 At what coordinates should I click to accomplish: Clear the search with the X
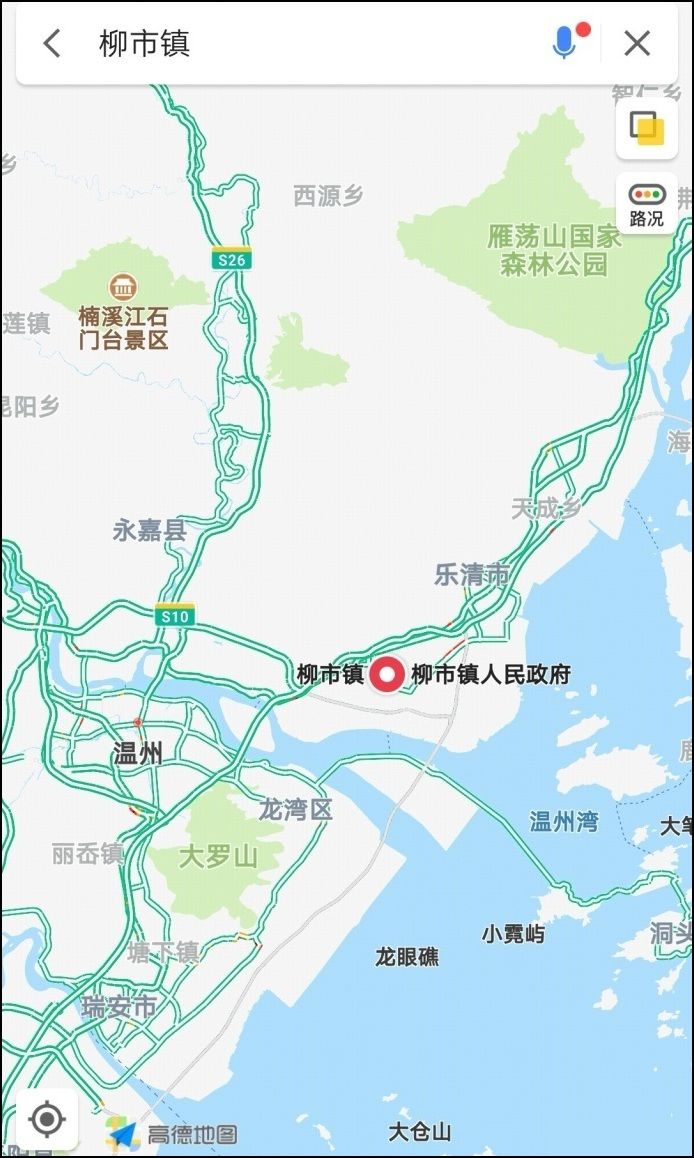[637, 43]
